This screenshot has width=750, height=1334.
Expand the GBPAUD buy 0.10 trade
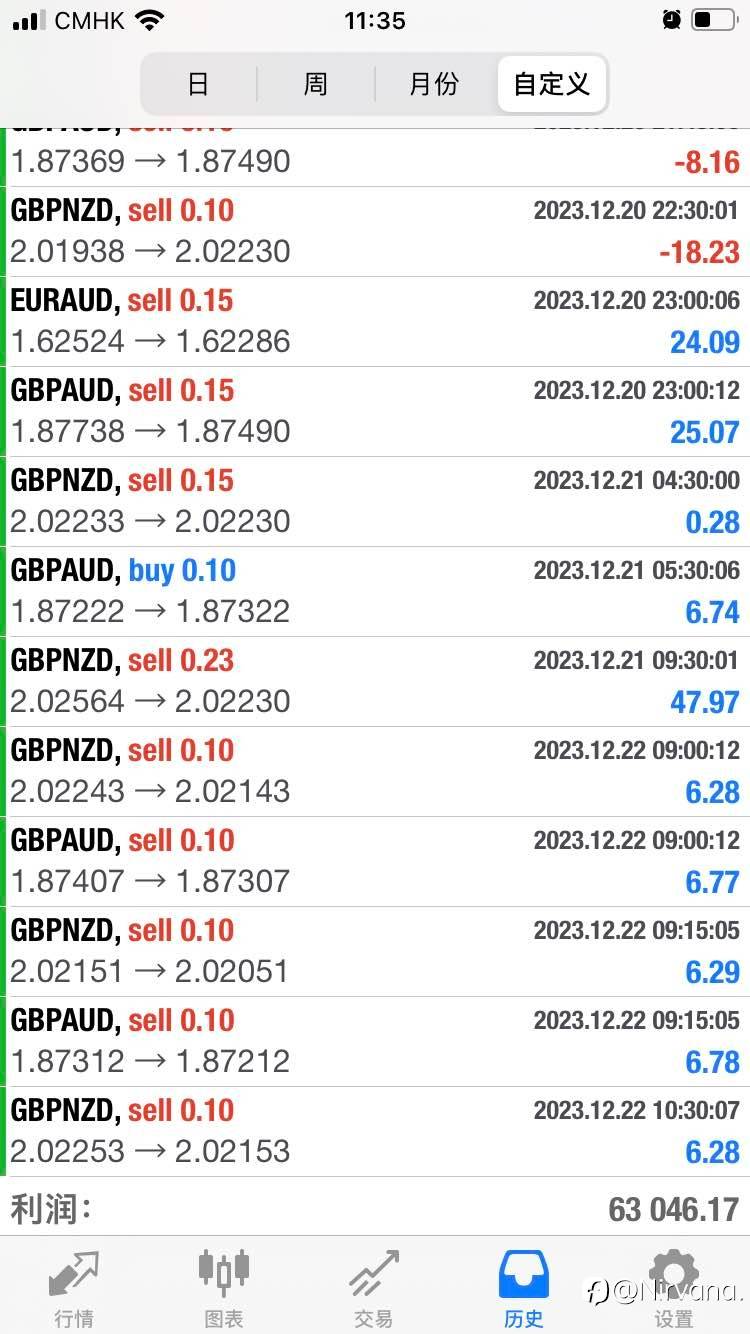pyautogui.click(x=375, y=592)
